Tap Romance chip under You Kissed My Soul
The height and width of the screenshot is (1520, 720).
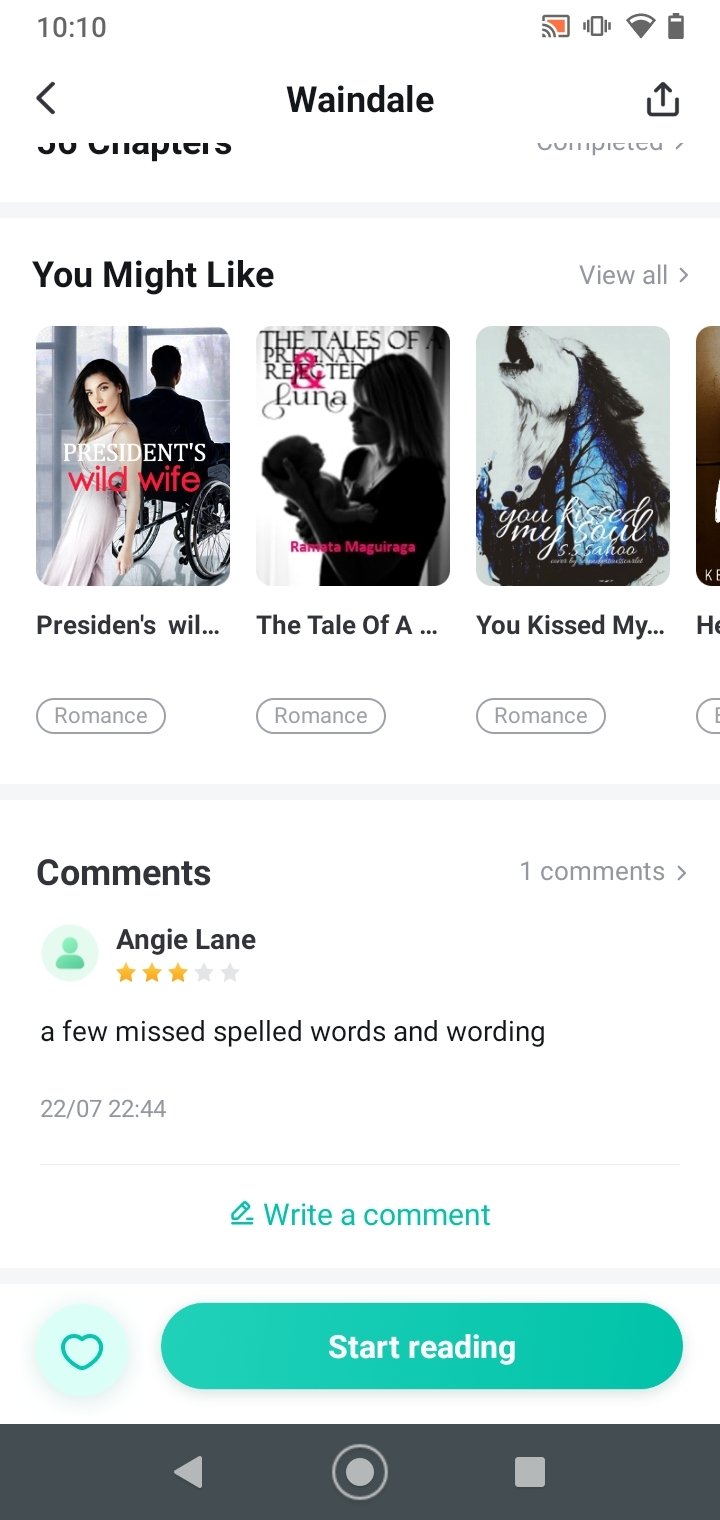coord(541,716)
